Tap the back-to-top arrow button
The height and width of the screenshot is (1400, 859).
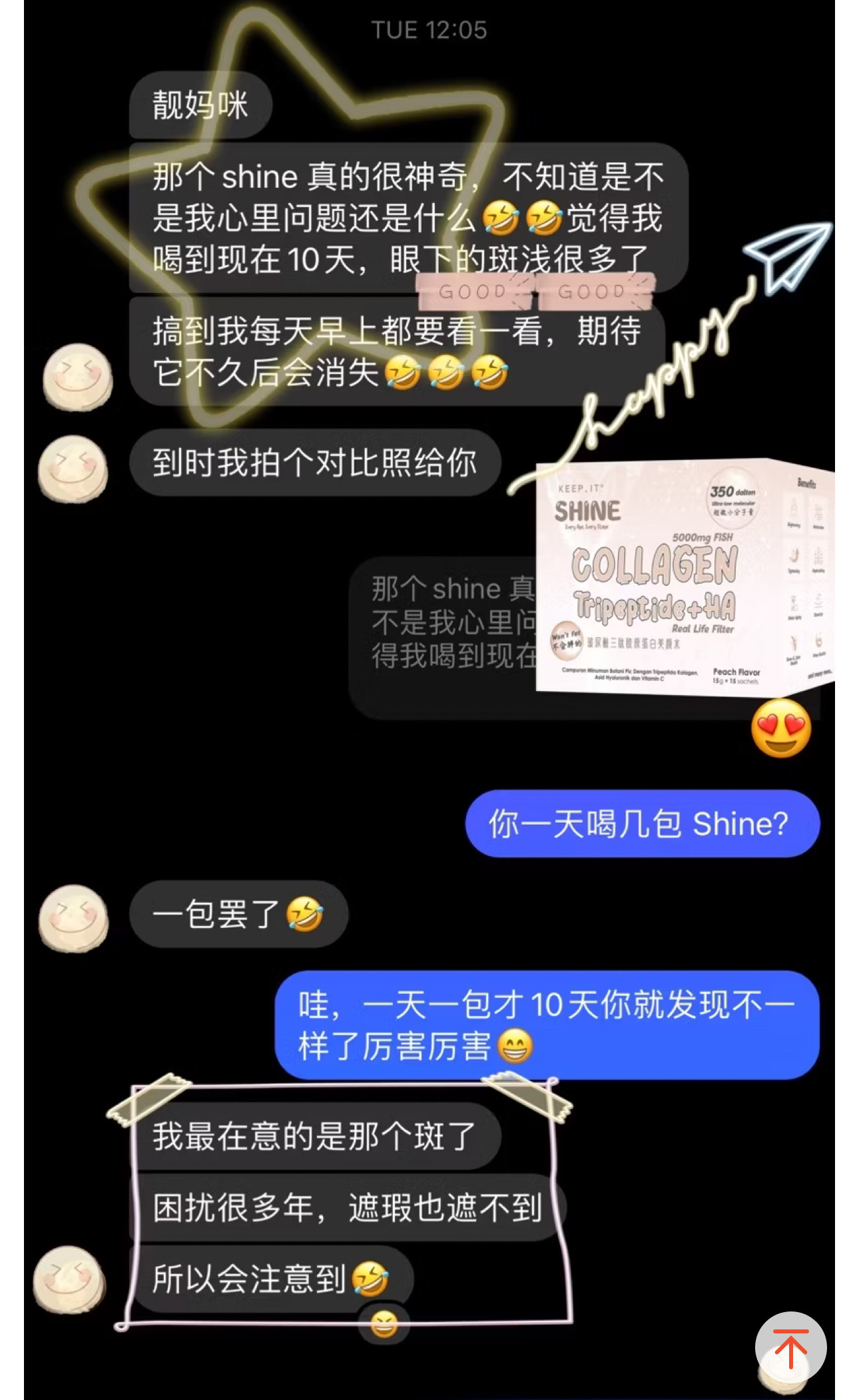pos(790,1347)
